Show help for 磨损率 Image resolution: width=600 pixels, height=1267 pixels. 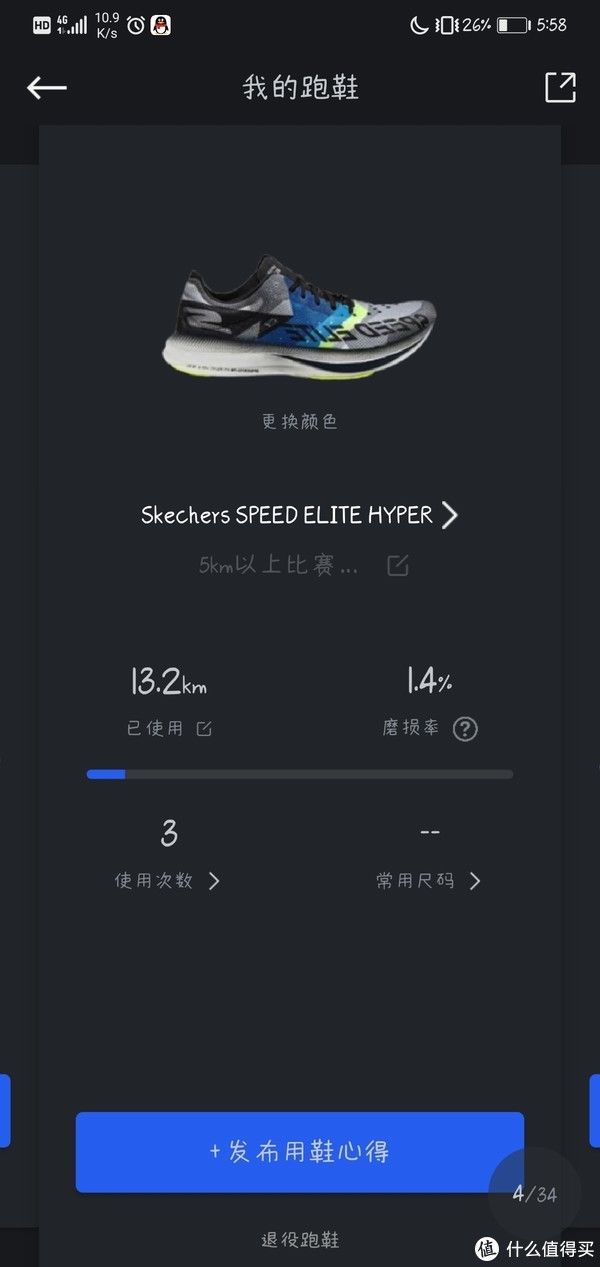click(x=465, y=729)
